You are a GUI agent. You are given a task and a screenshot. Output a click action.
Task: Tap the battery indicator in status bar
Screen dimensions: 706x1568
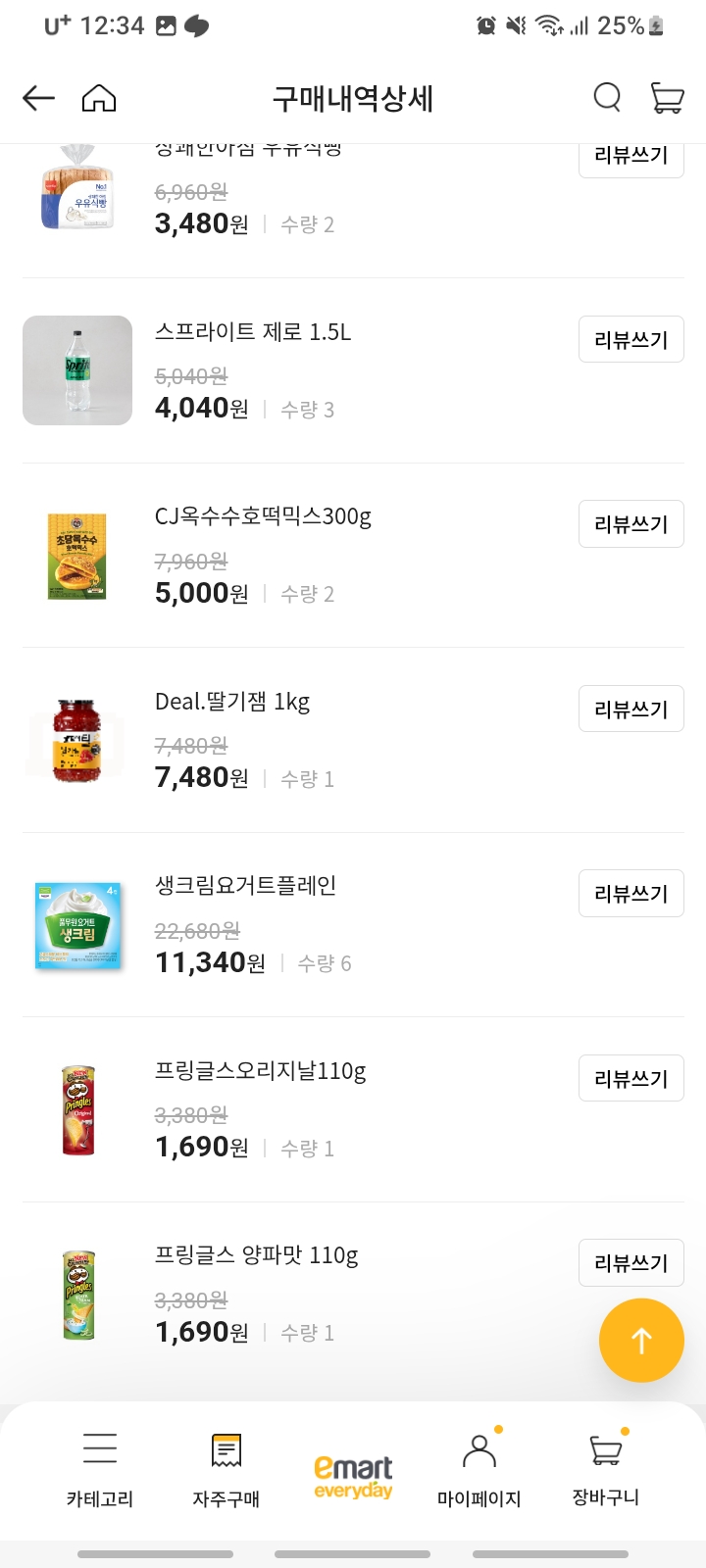pyautogui.click(x=655, y=27)
